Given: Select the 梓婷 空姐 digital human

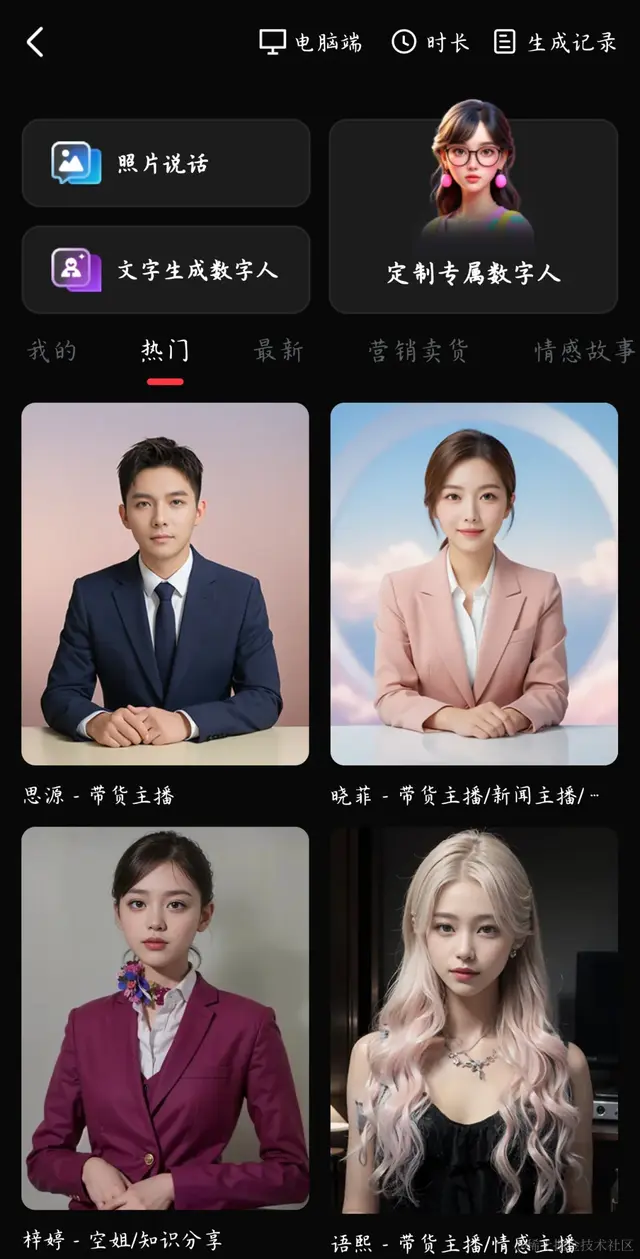Looking at the screenshot, I should coord(165,1018).
